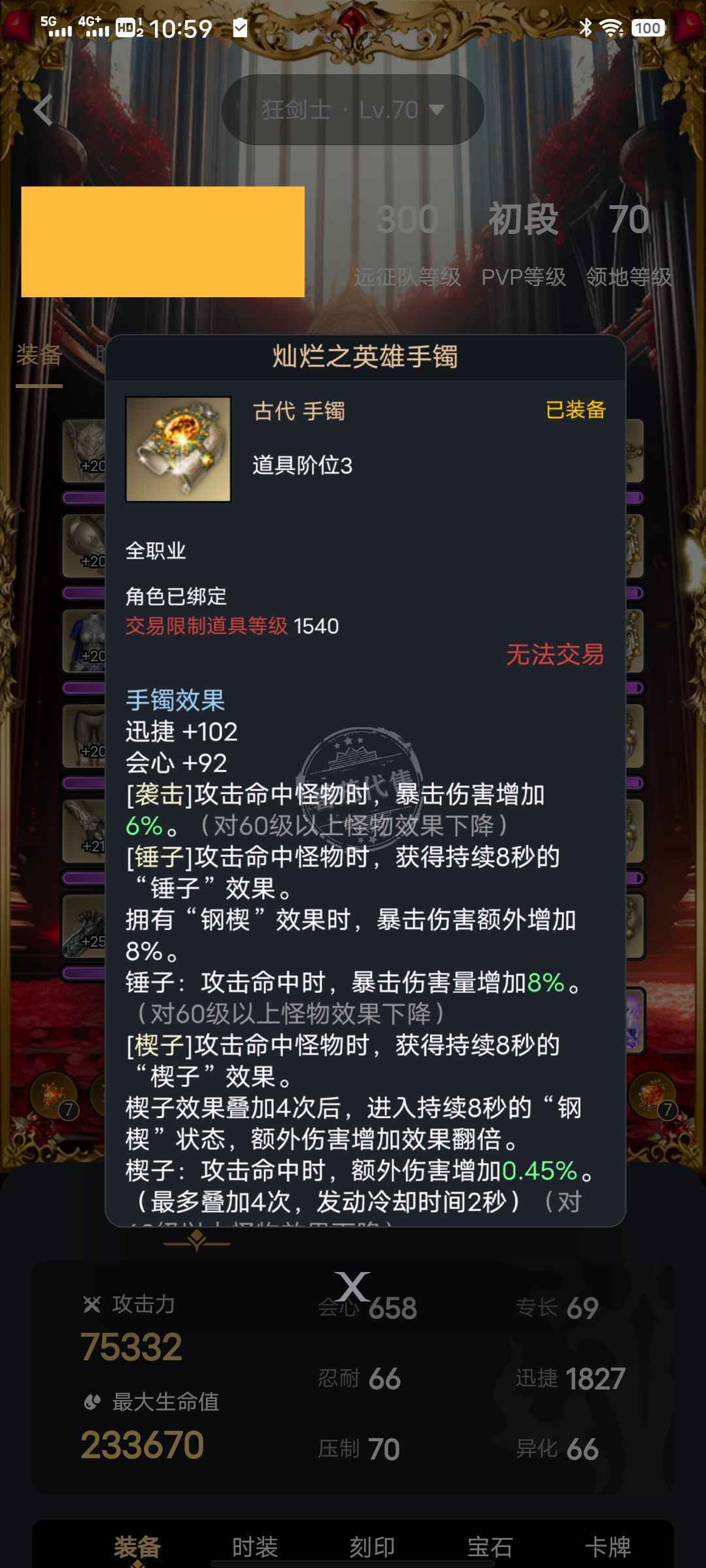Select the +21 equipment slot

pyautogui.click(x=85, y=830)
